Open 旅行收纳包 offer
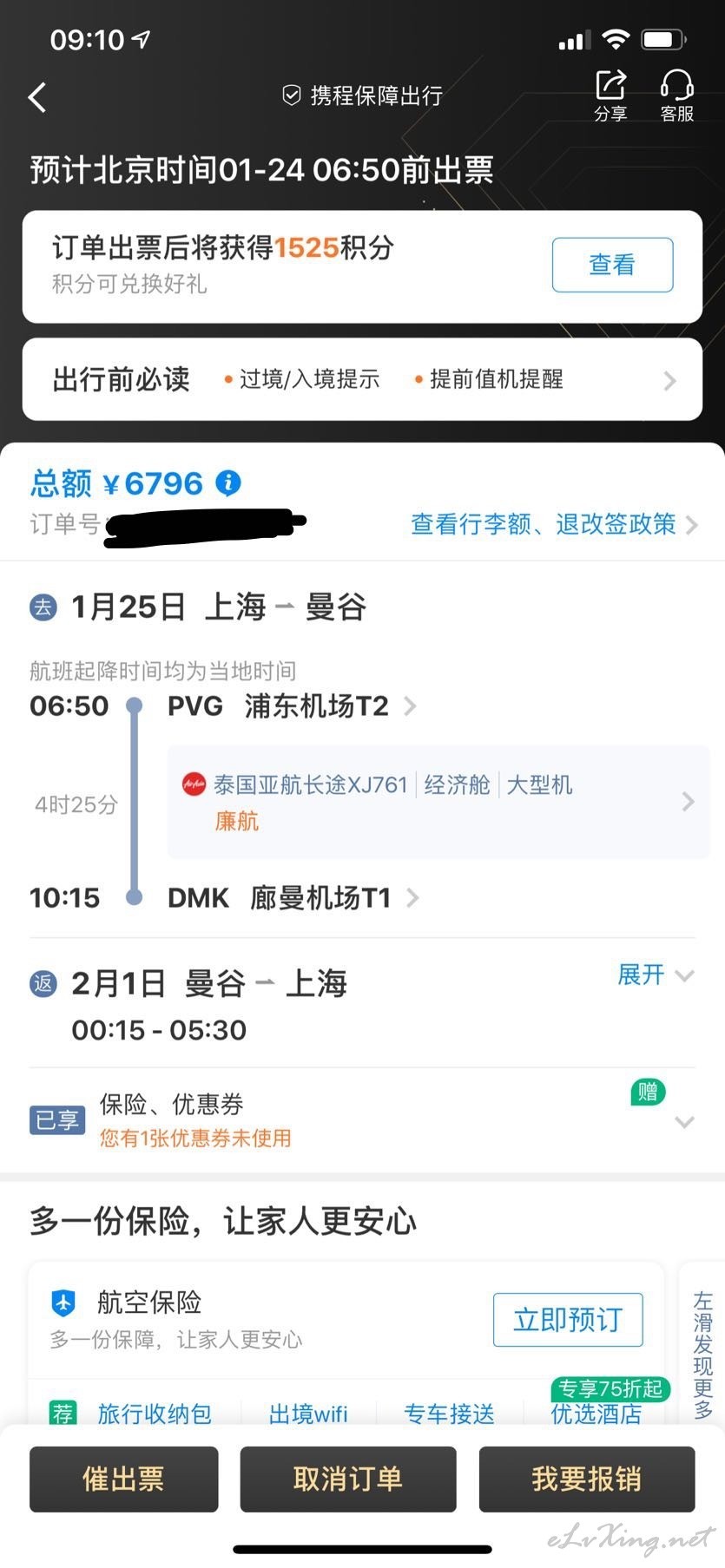Image resolution: width=725 pixels, height=1568 pixels. (x=155, y=1414)
